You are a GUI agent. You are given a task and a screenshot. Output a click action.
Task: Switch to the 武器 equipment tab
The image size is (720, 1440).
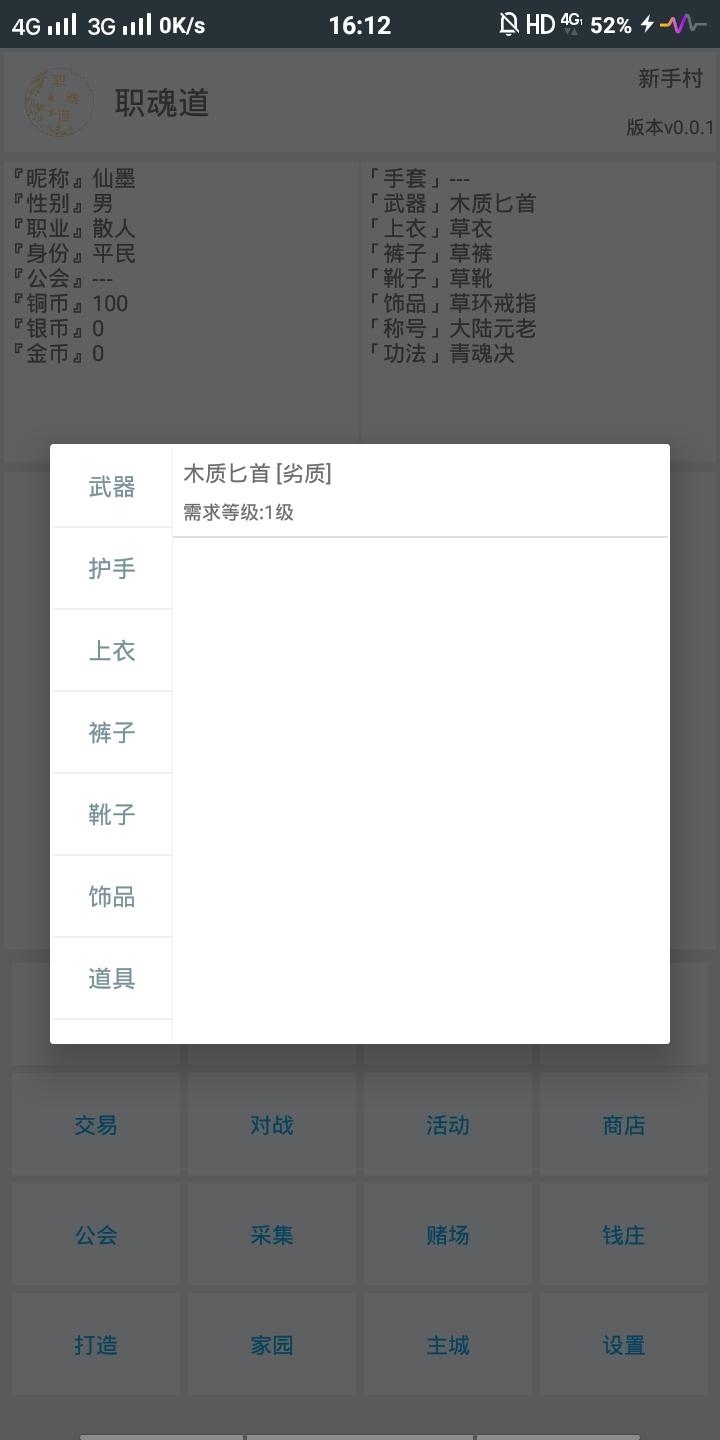click(111, 487)
